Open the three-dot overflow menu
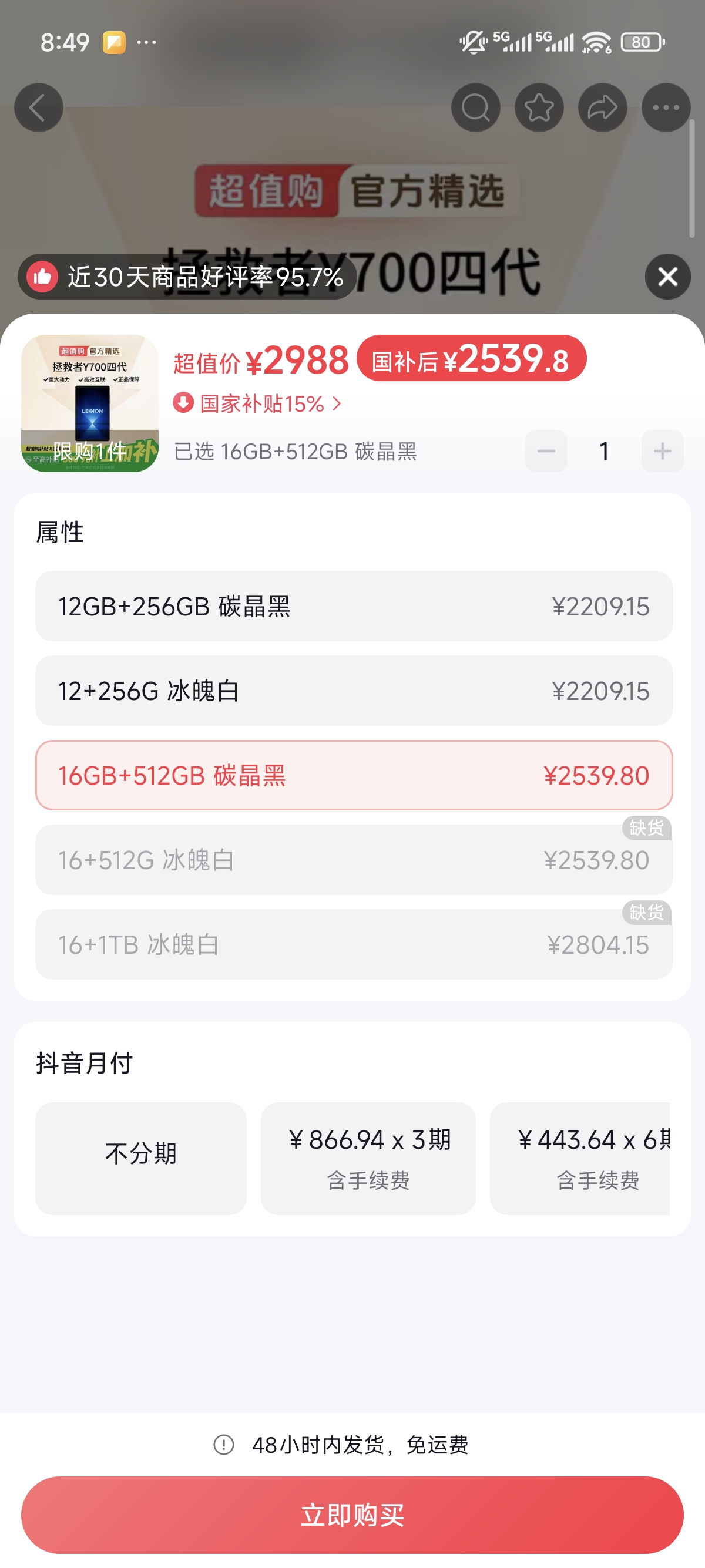705x1568 pixels. click(x=666, y=107)
